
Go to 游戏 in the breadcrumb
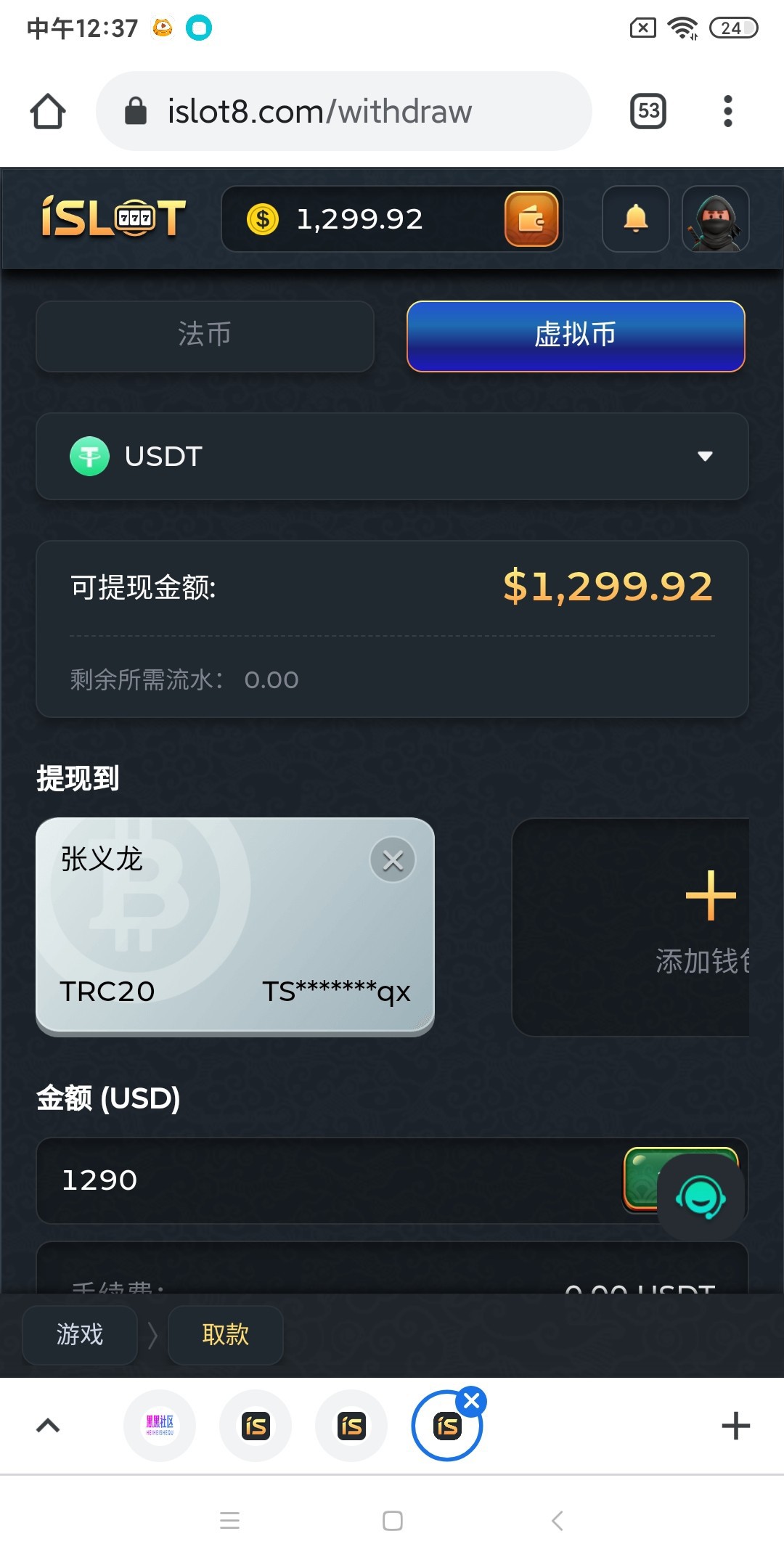[80, 1335]
